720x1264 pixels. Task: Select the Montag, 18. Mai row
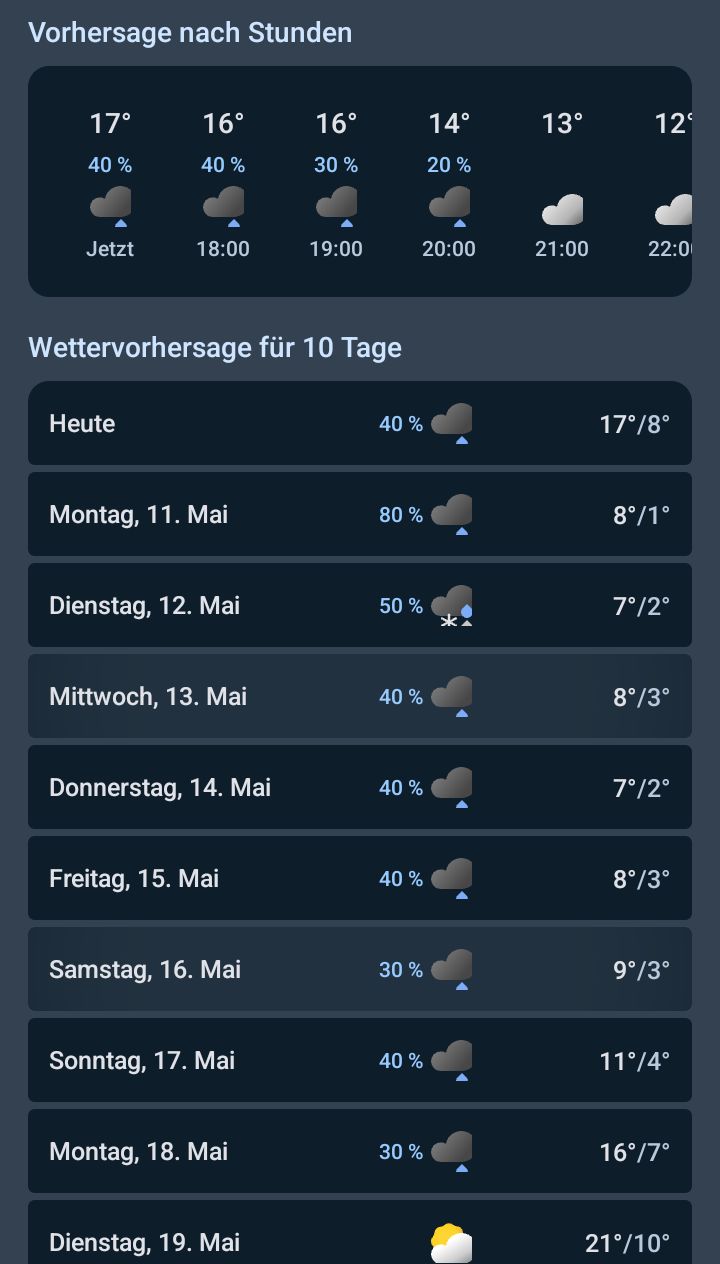pyautogui.click(x=360, y=1151)
